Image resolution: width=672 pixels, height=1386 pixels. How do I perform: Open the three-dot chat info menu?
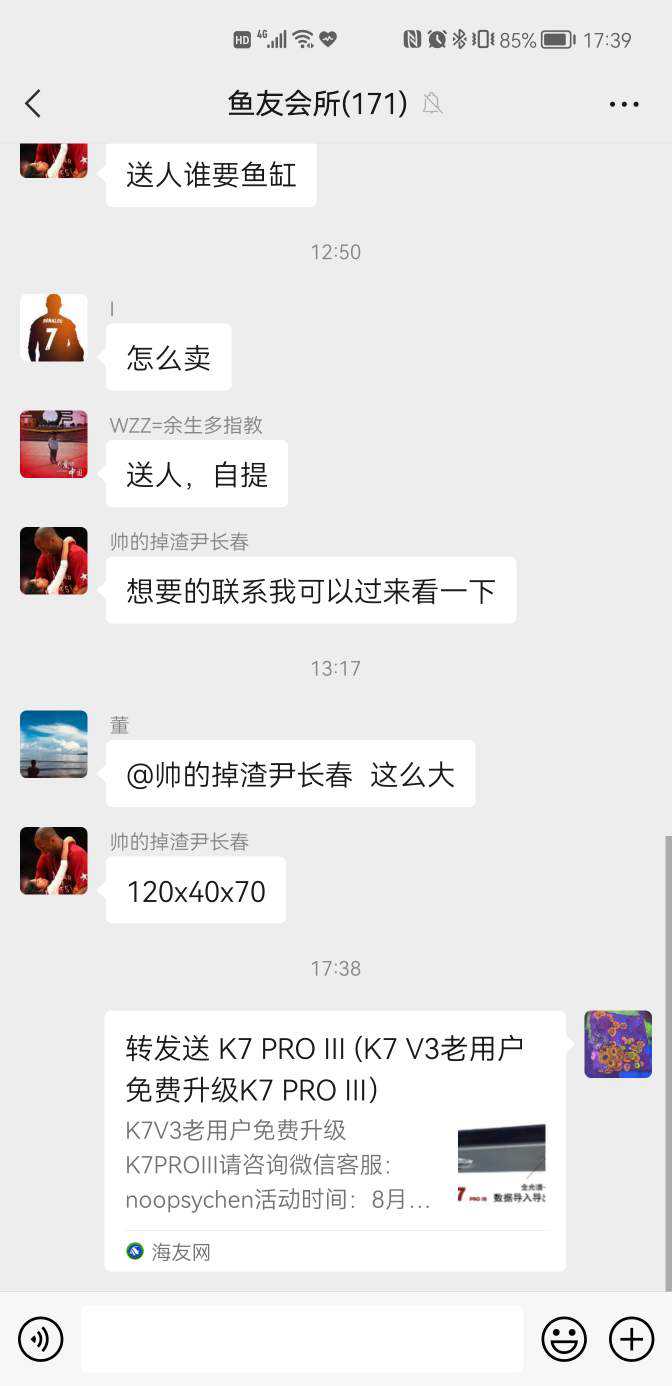pos(623,104)
